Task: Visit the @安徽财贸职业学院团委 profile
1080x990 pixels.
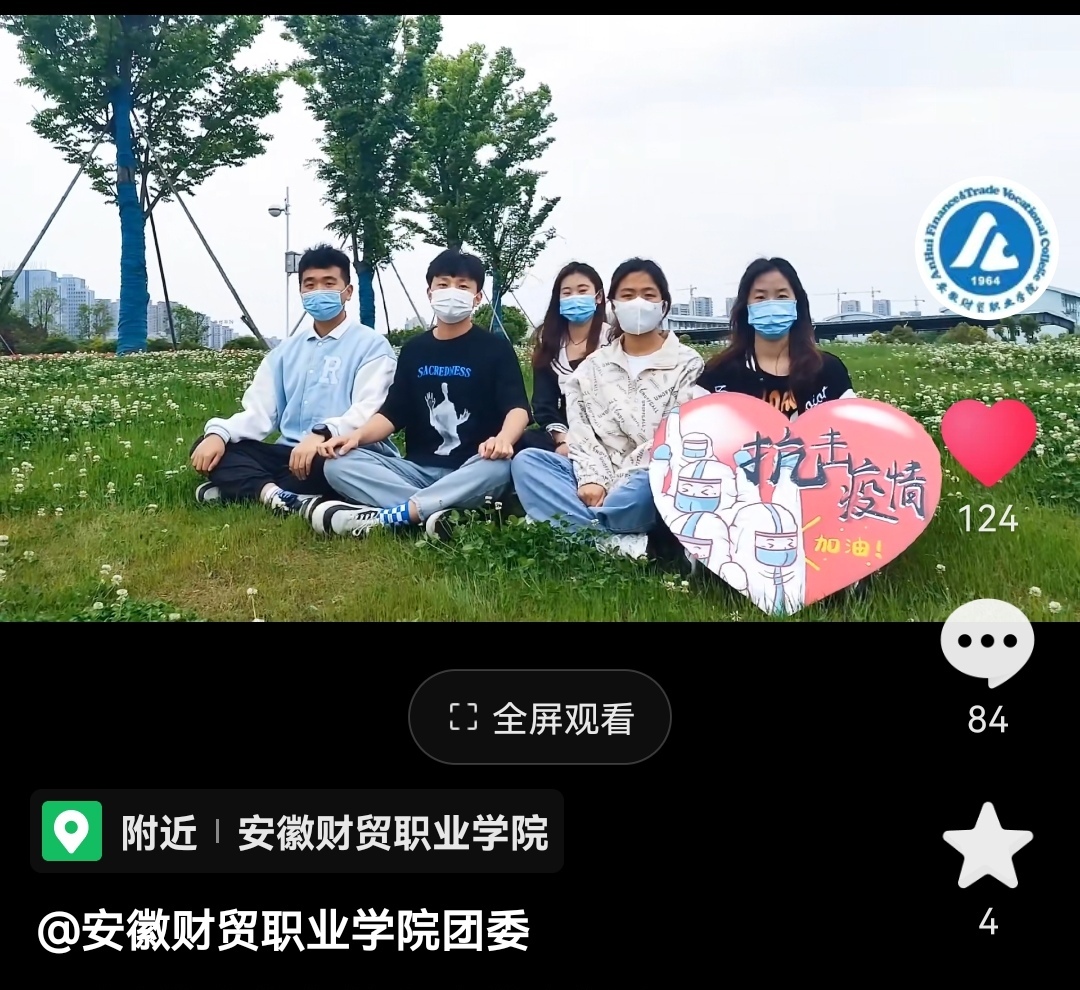Action: [284, 932]
